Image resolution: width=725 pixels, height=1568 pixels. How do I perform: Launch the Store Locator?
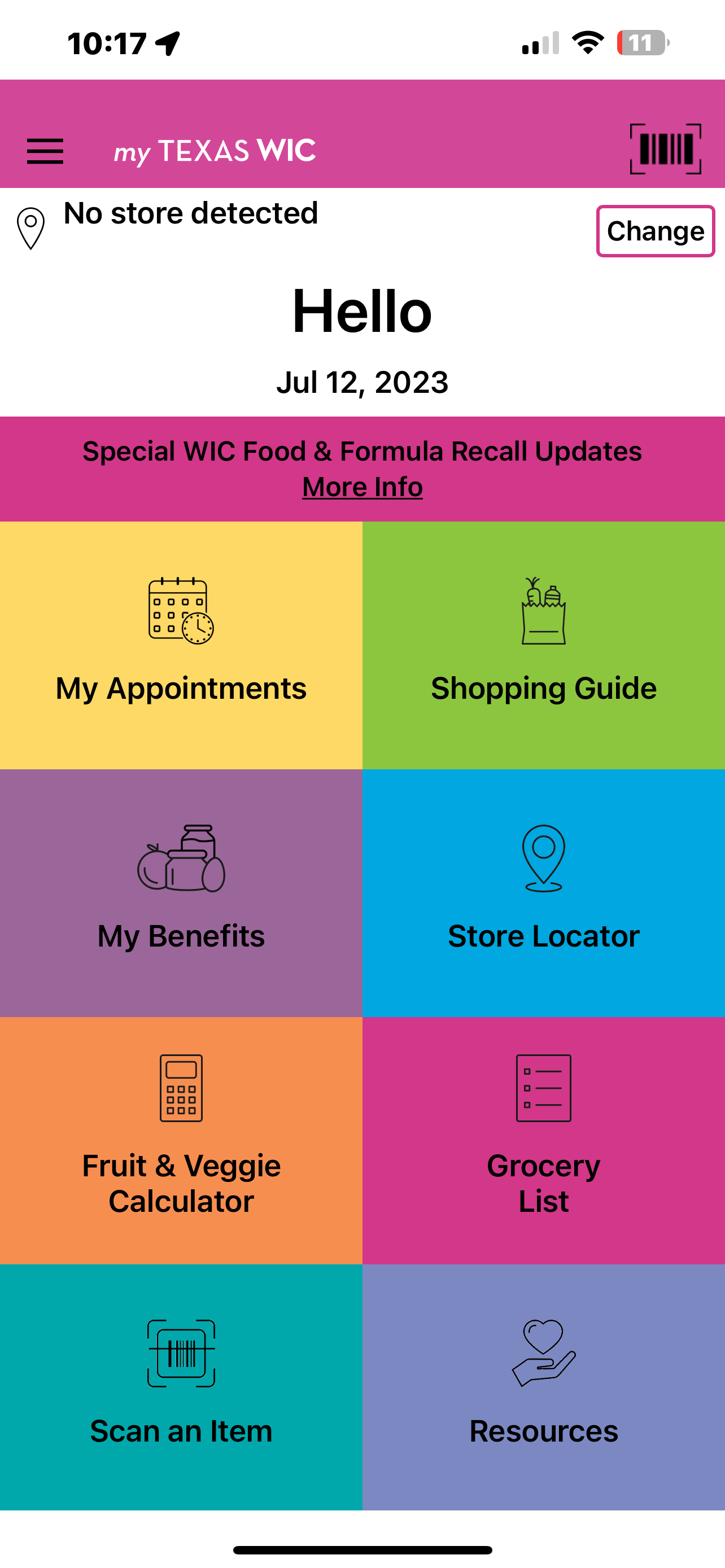(x=544, y=893)
